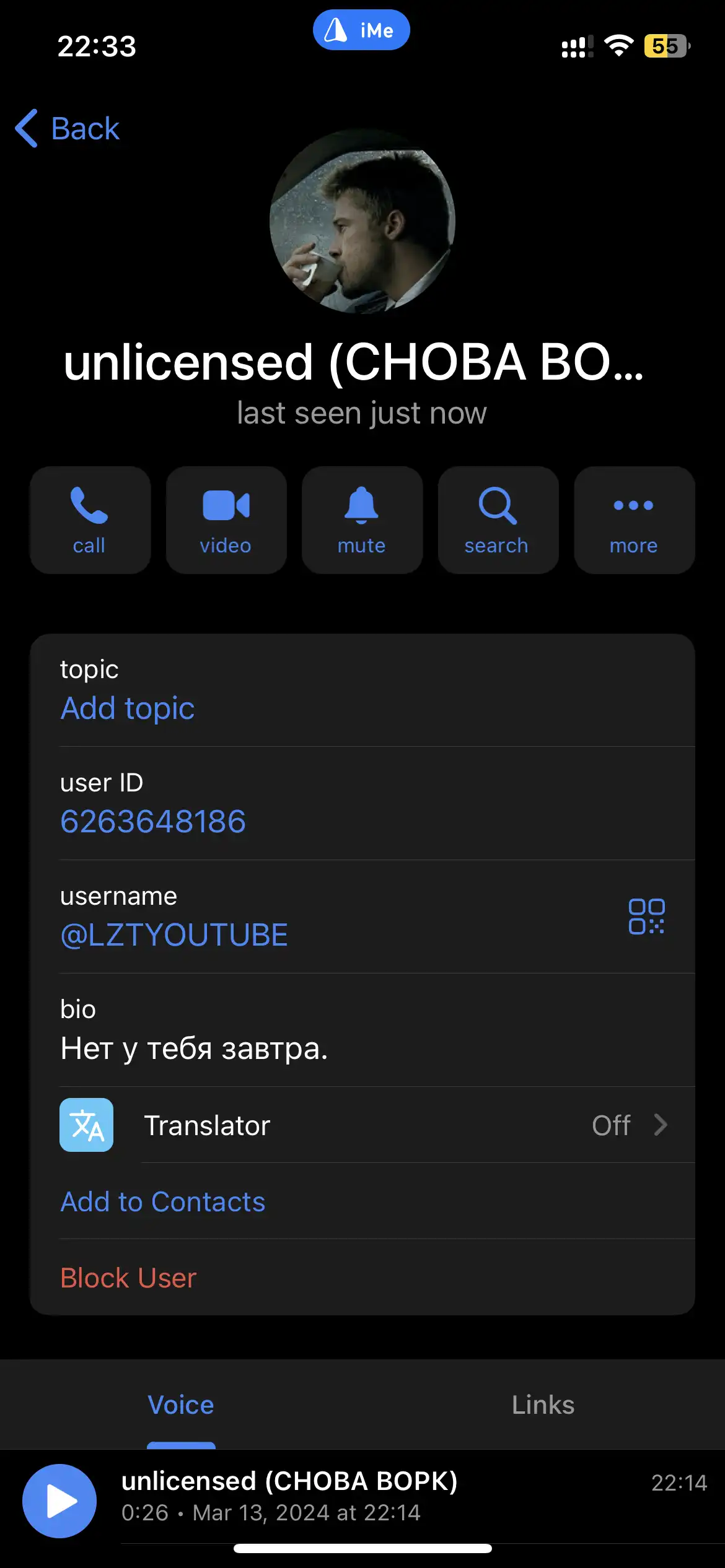Start a voice call with this user
The width and height of the screenshot is (725, 1568).
coord(90,520)
